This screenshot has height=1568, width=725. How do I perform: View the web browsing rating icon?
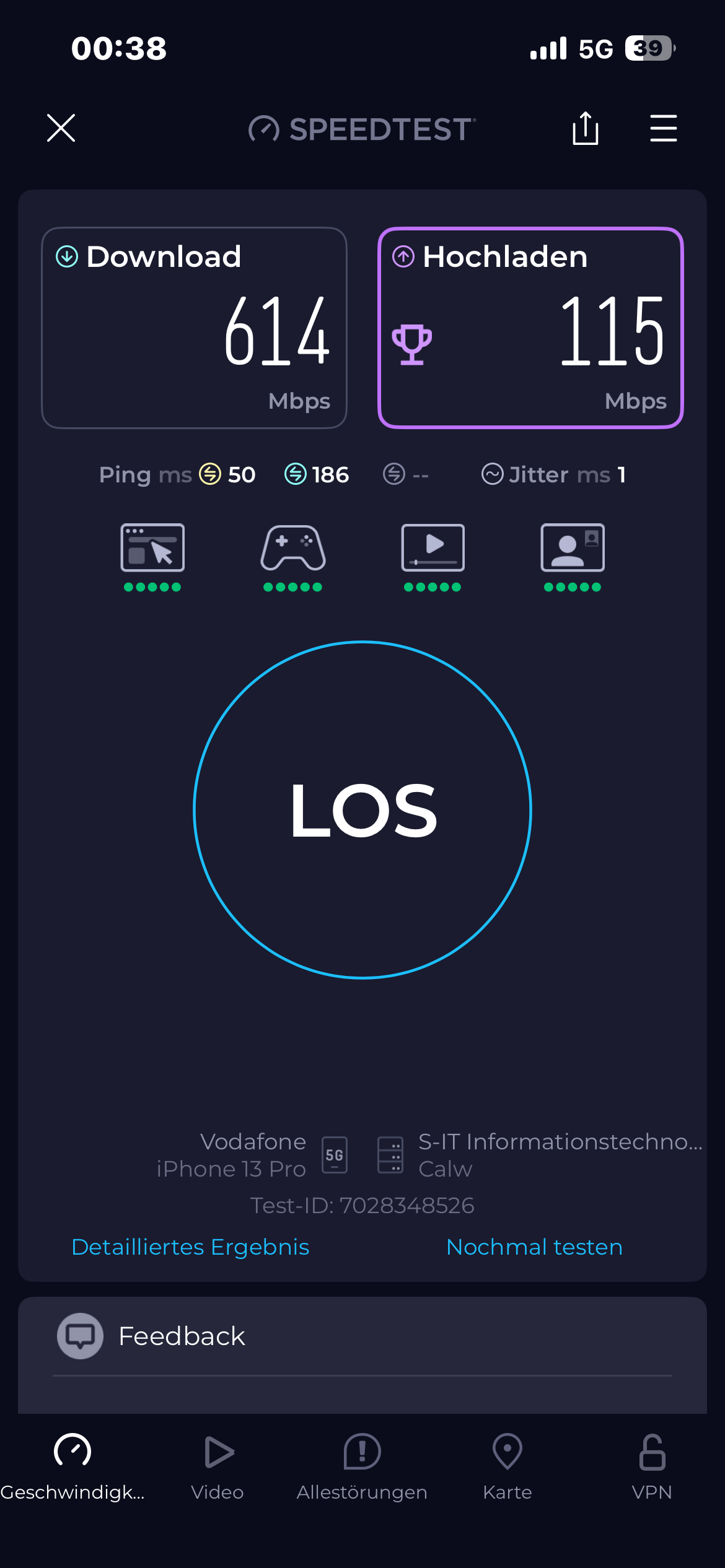152,548
